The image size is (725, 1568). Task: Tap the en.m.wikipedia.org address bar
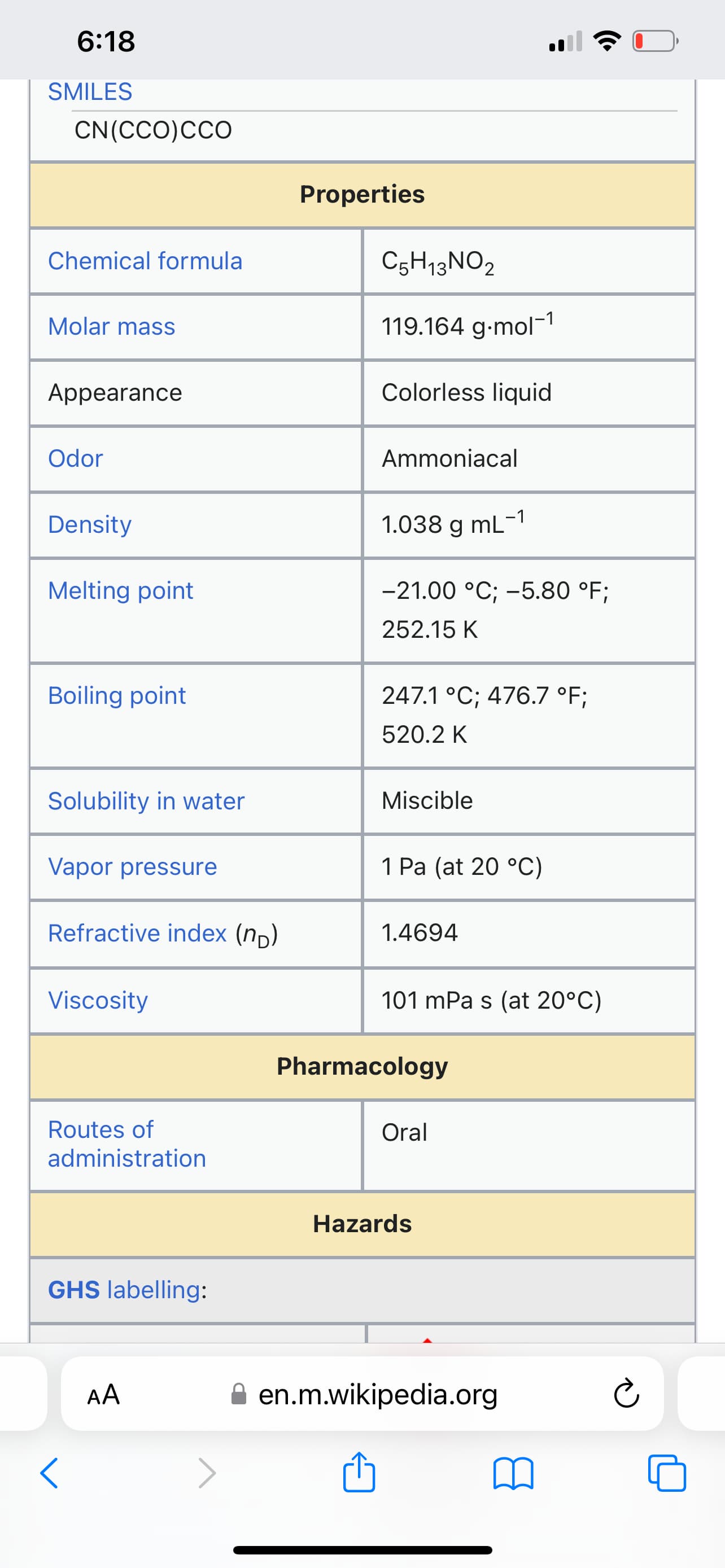pos(377,1394)
